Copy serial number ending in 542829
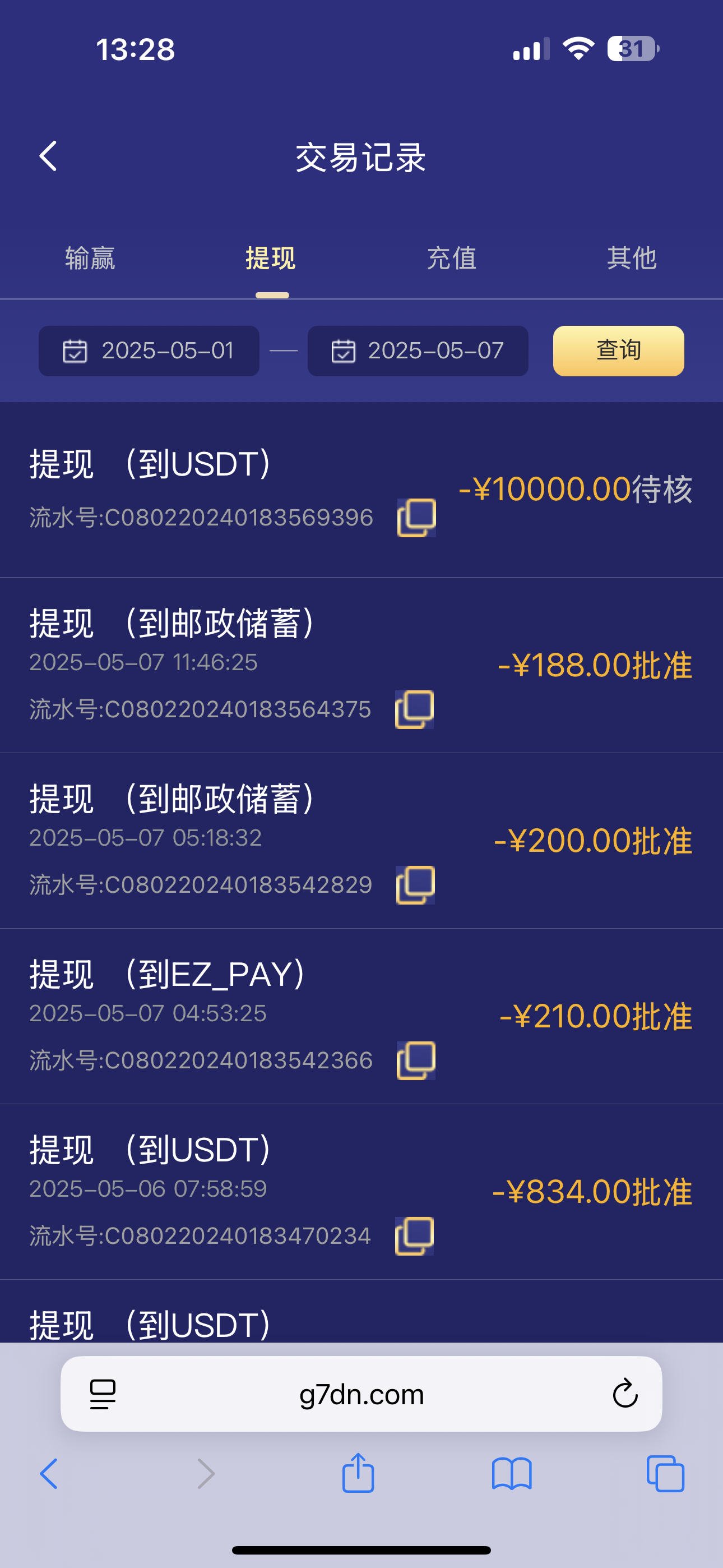723x1568 pixels. [x=416, y=885]
